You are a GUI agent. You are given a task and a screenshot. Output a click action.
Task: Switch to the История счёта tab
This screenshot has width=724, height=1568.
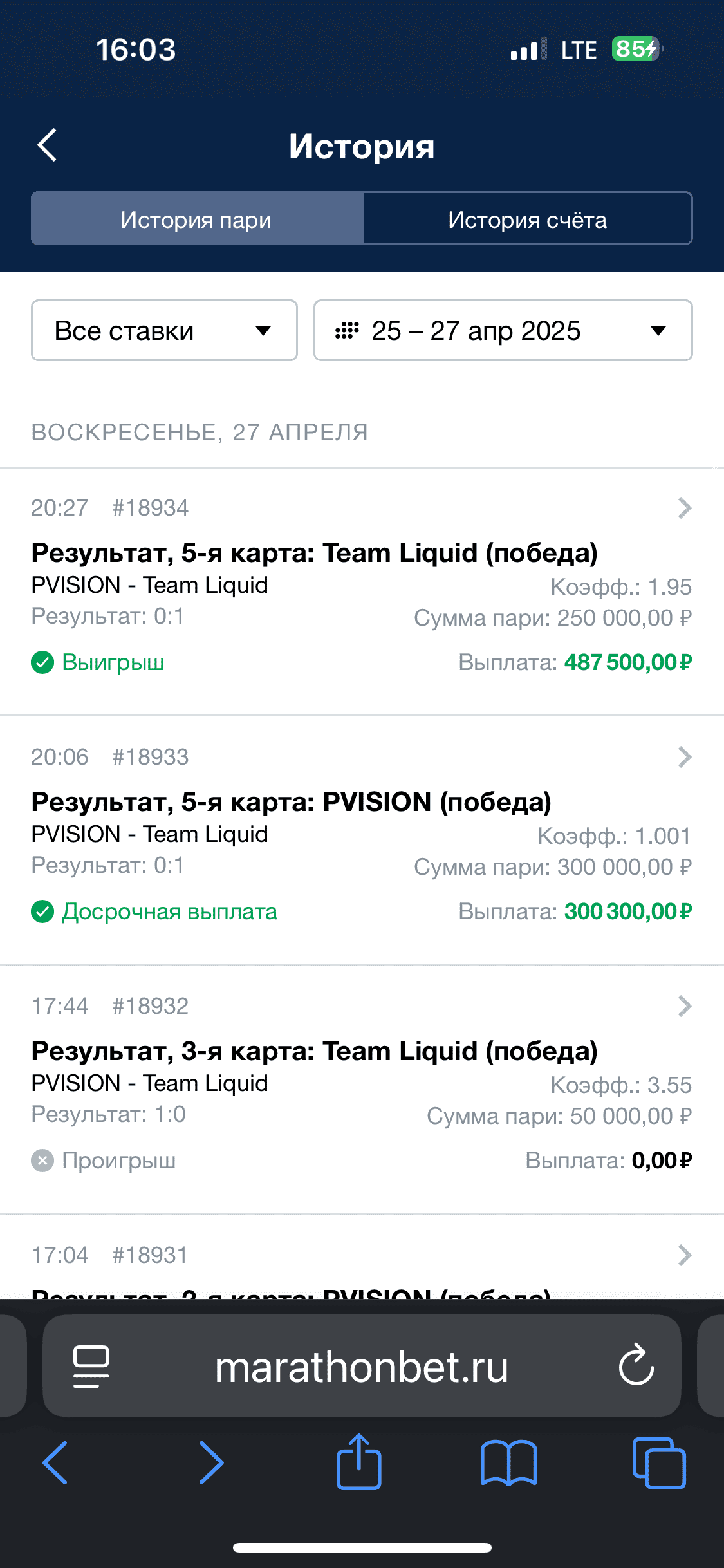(528, 219)
